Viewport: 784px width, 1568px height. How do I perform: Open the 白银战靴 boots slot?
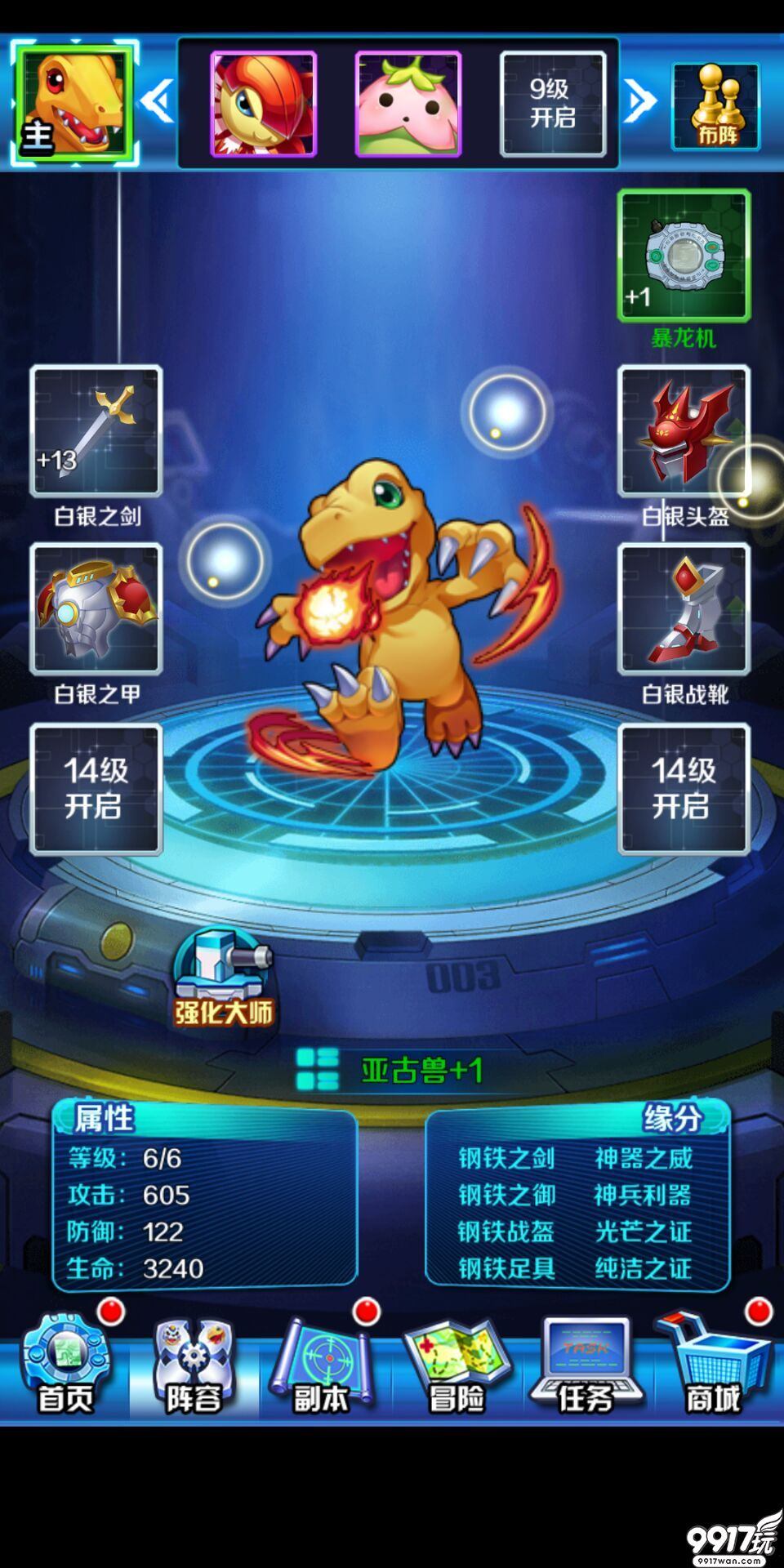click(x=684, y=609)
